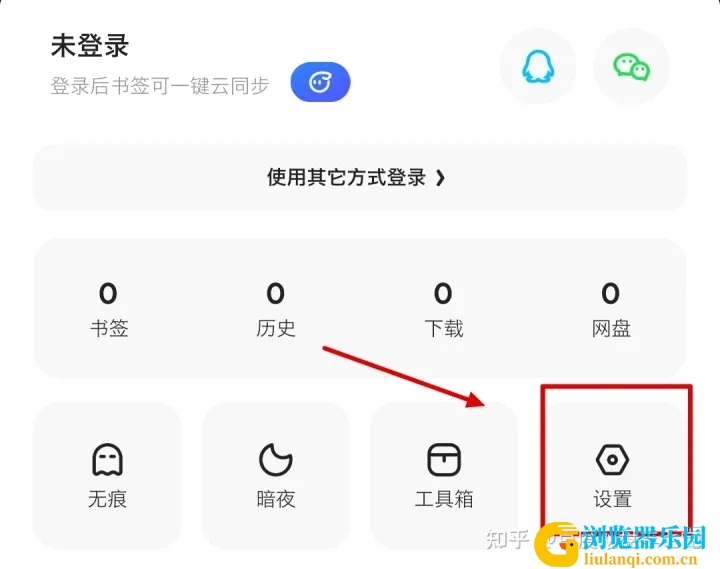Screen dimensions: 720x569
Task: Open 网盘 cloud drive
Action: 610,308
